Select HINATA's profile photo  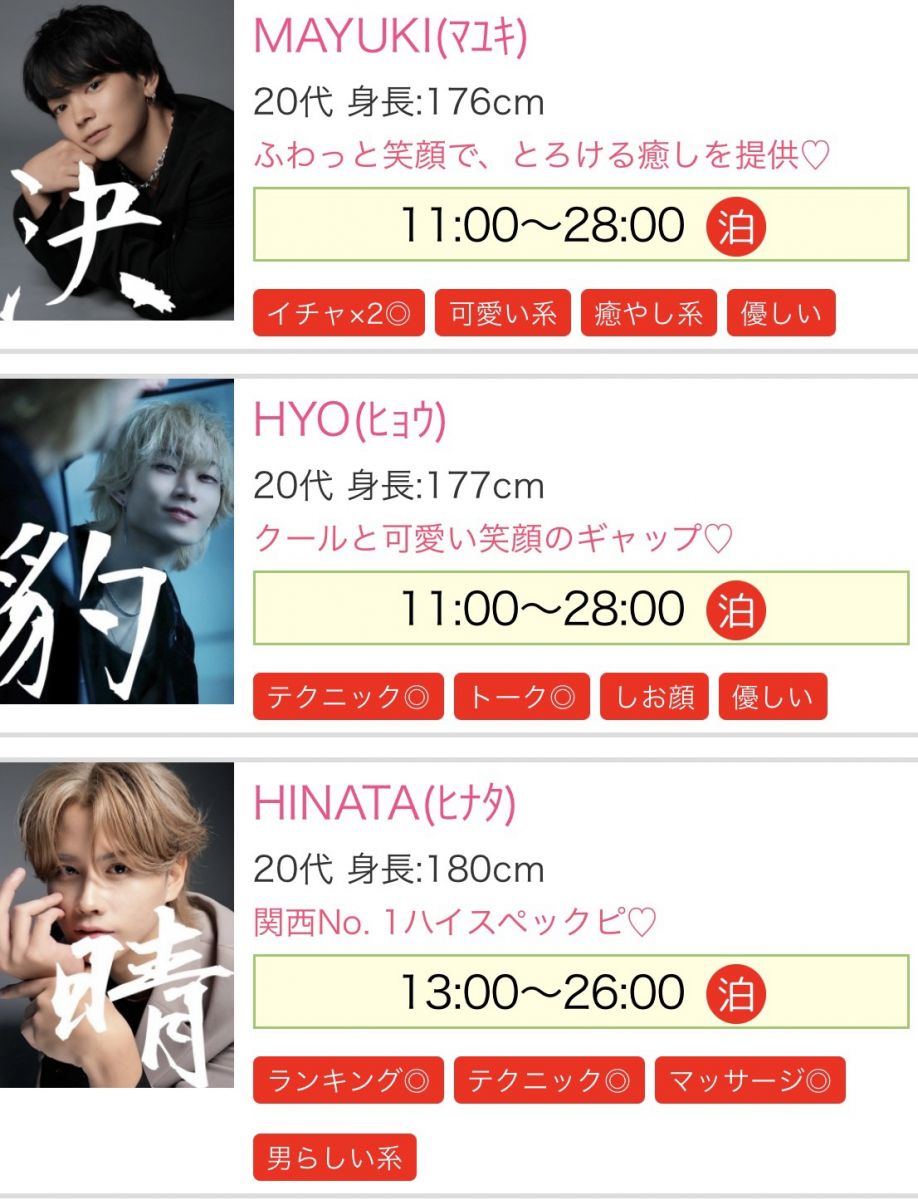tap(116, 925)
